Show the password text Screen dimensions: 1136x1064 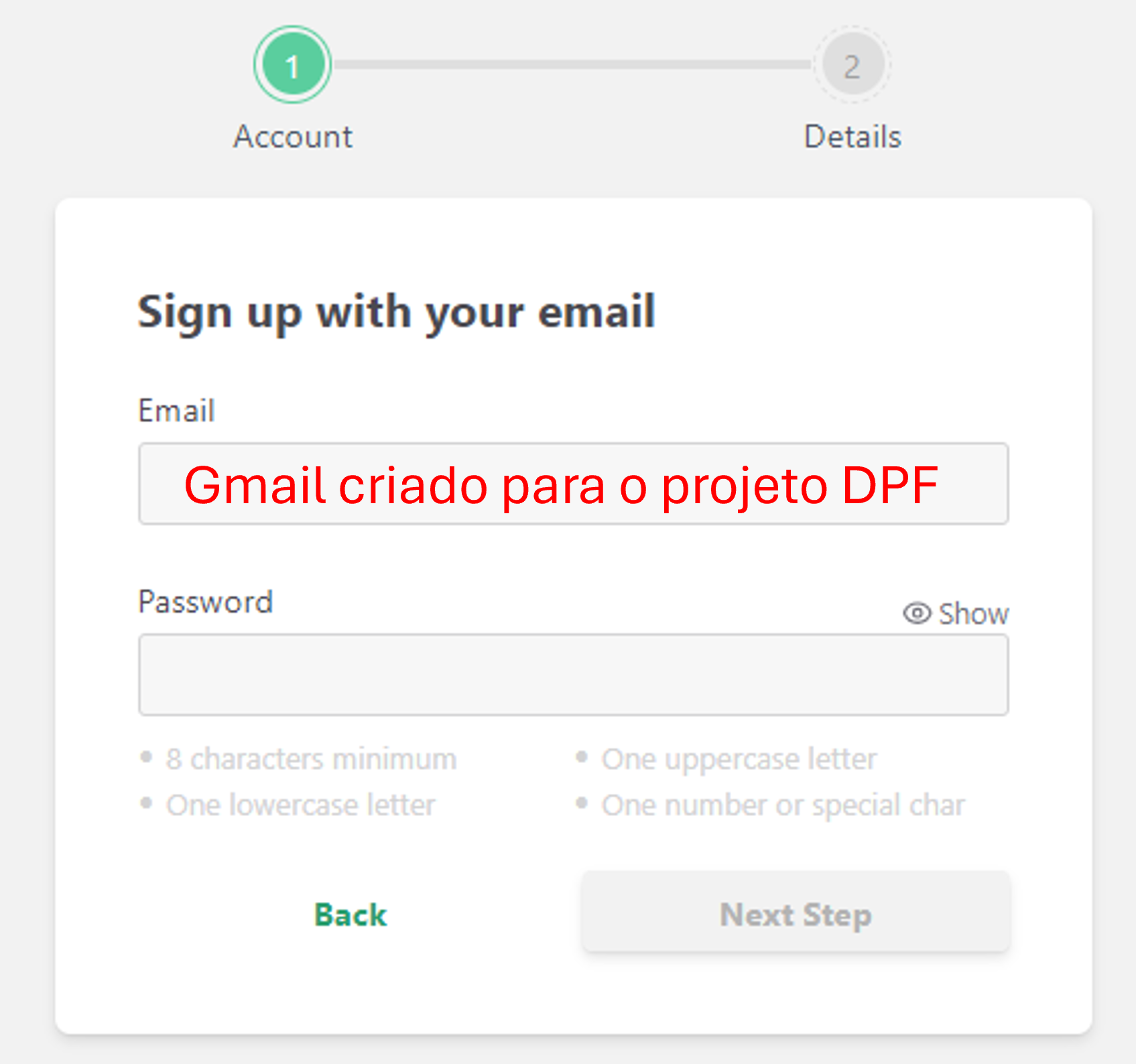(956, 613)
